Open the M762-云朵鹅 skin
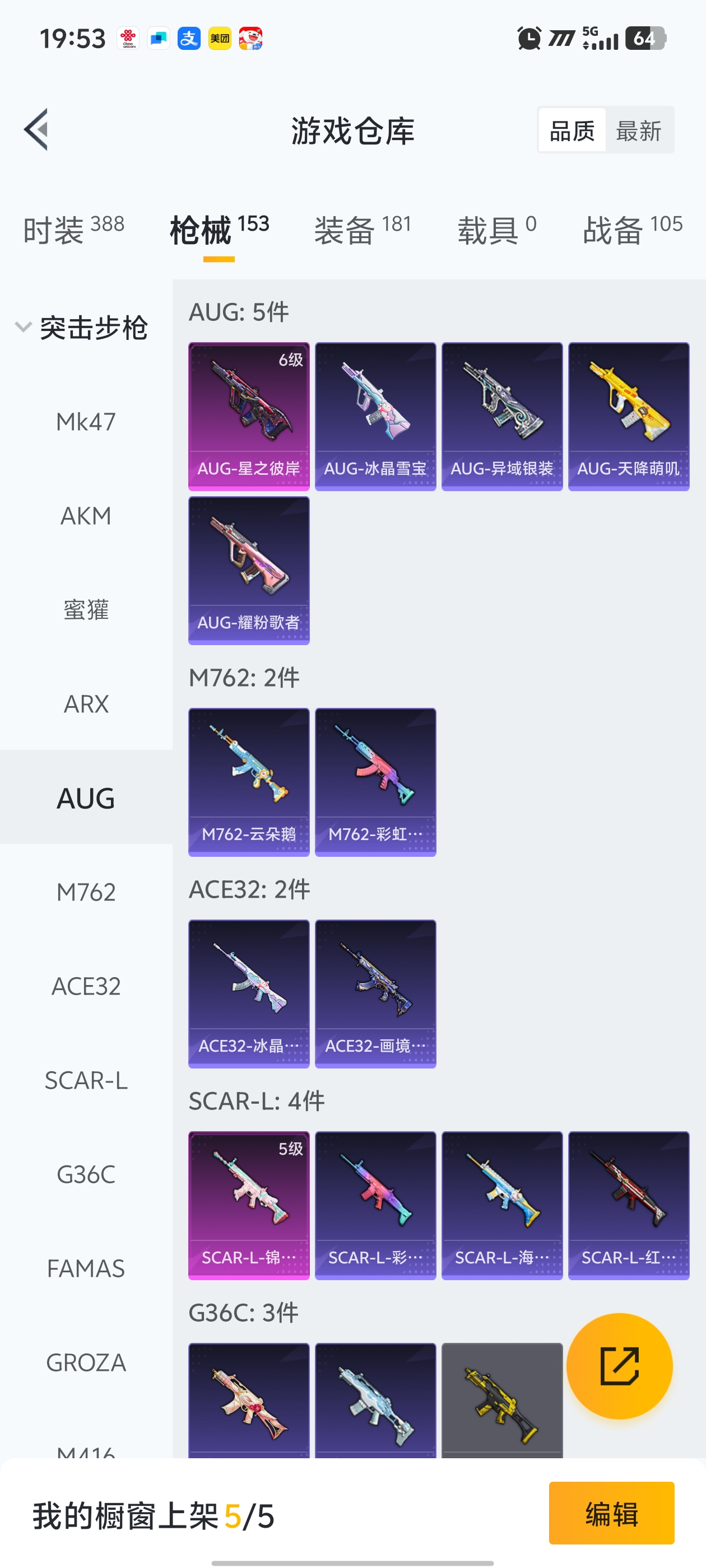This screenshot has height=1568, width=706. [x=249, y=782]
